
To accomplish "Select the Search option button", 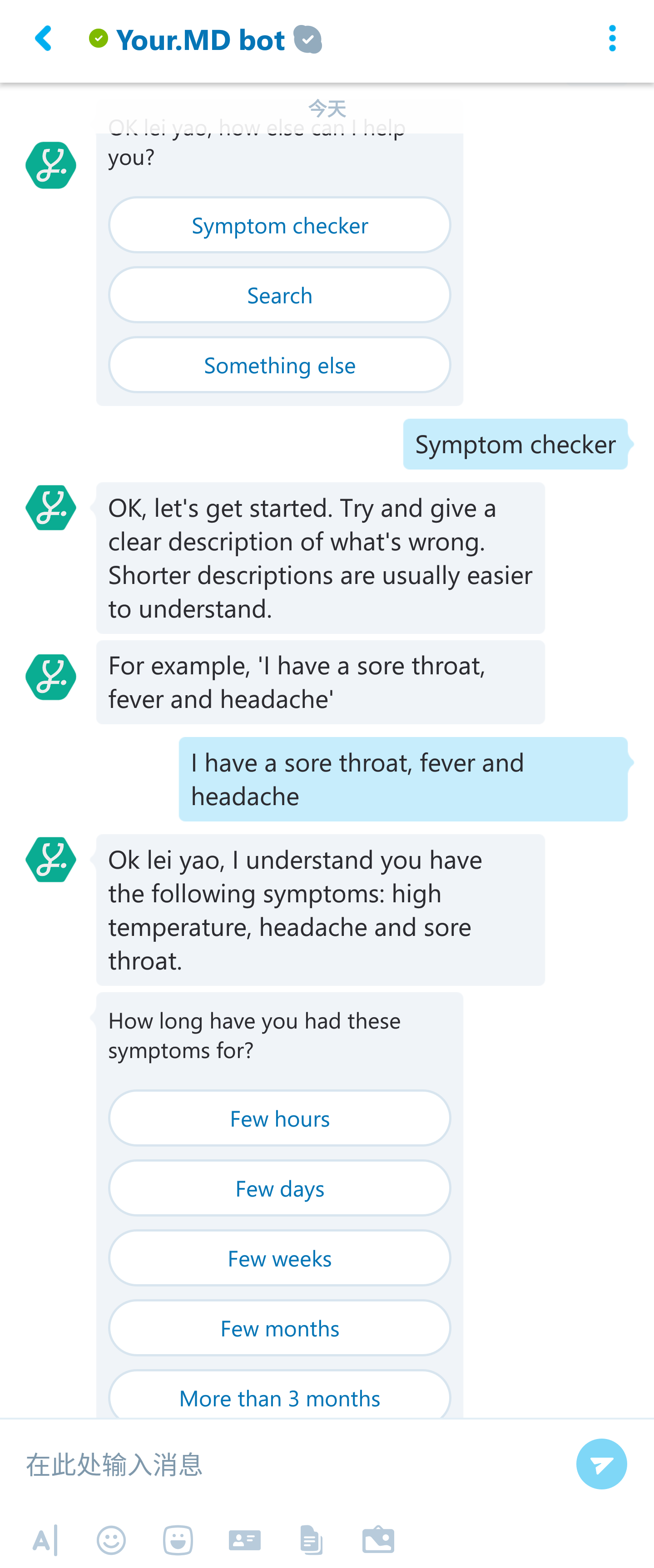I will [279, 295].
